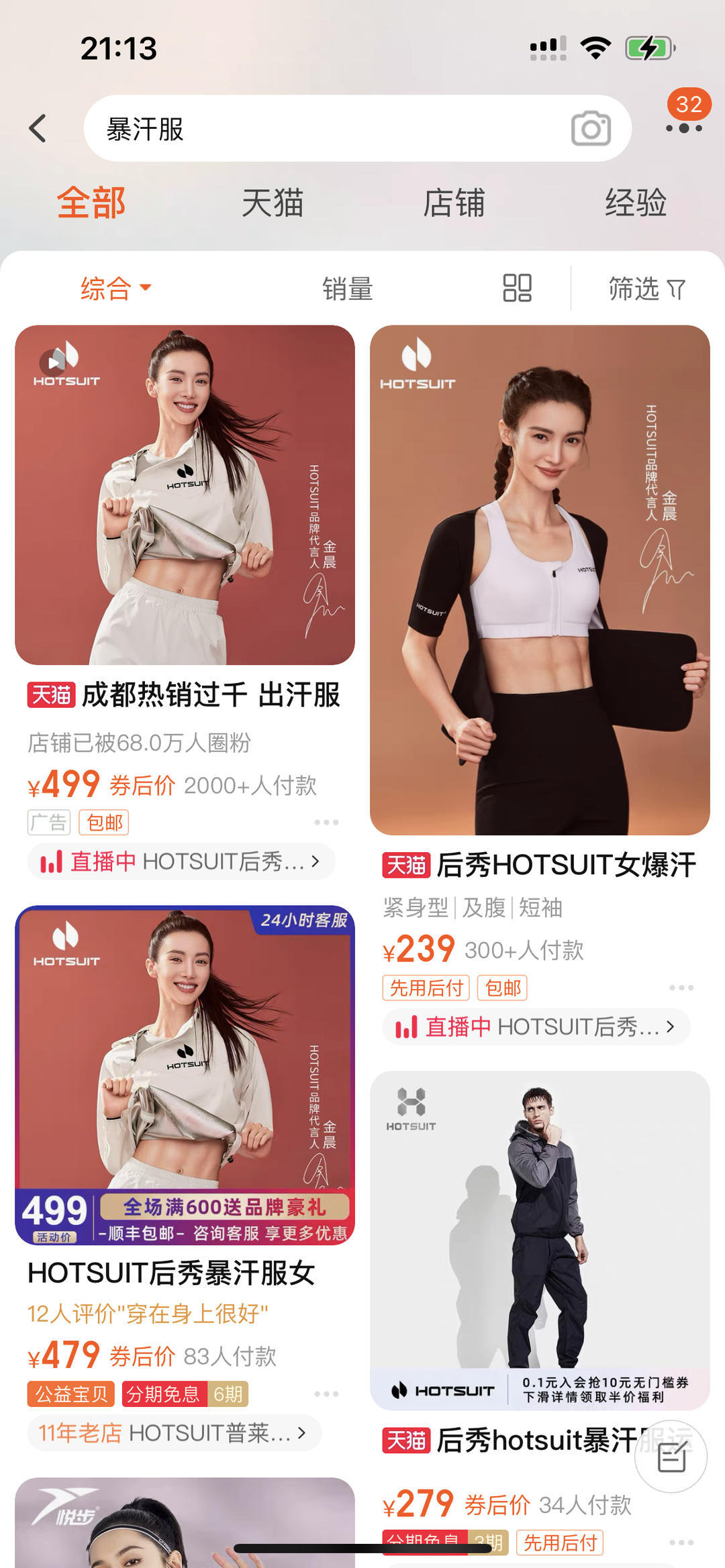Switch to the 经验 tab
This screenshot has width=725, height=1568.
[635, 203]
